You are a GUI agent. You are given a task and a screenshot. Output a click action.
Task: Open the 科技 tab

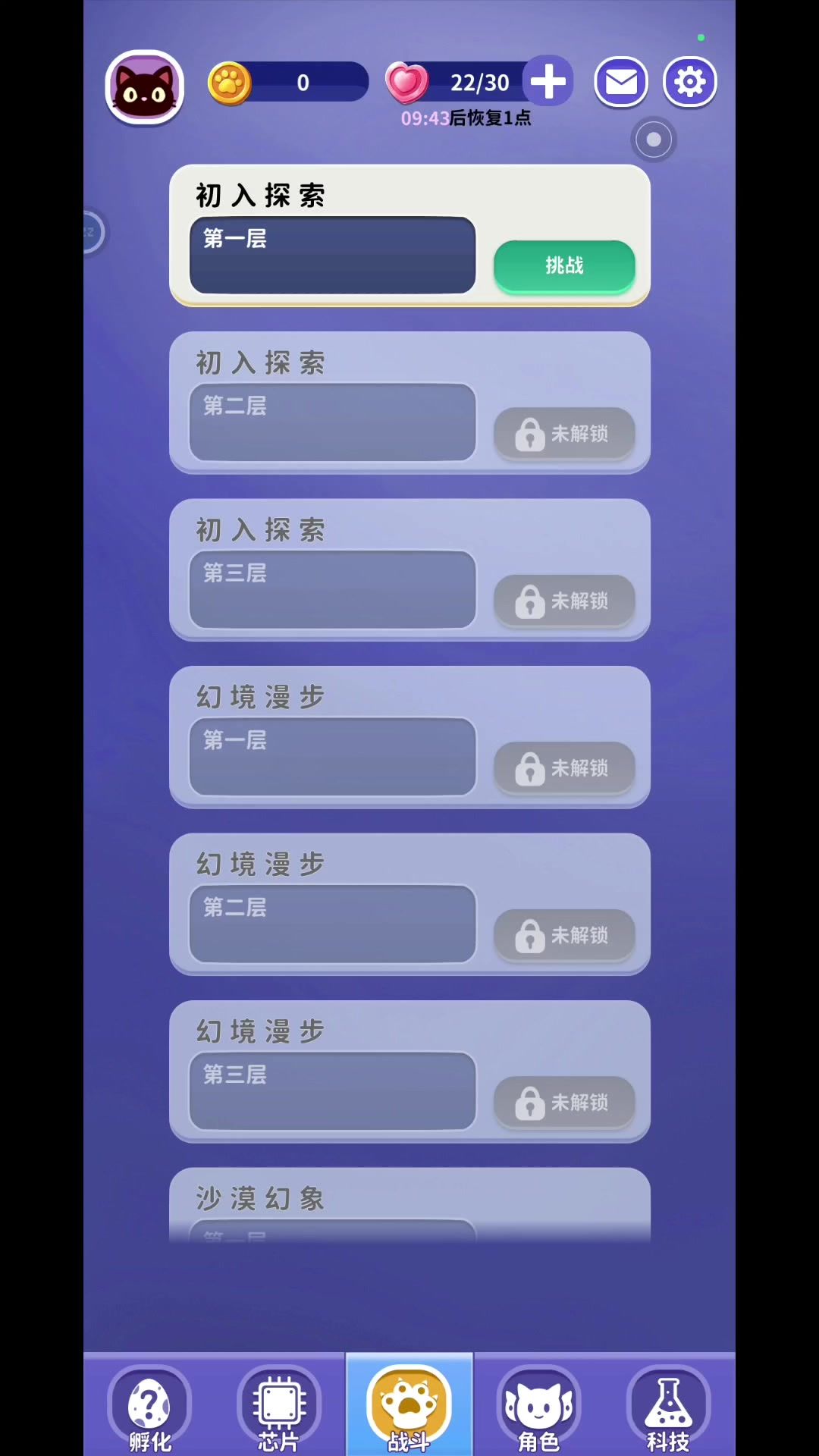pos(668,1407)
